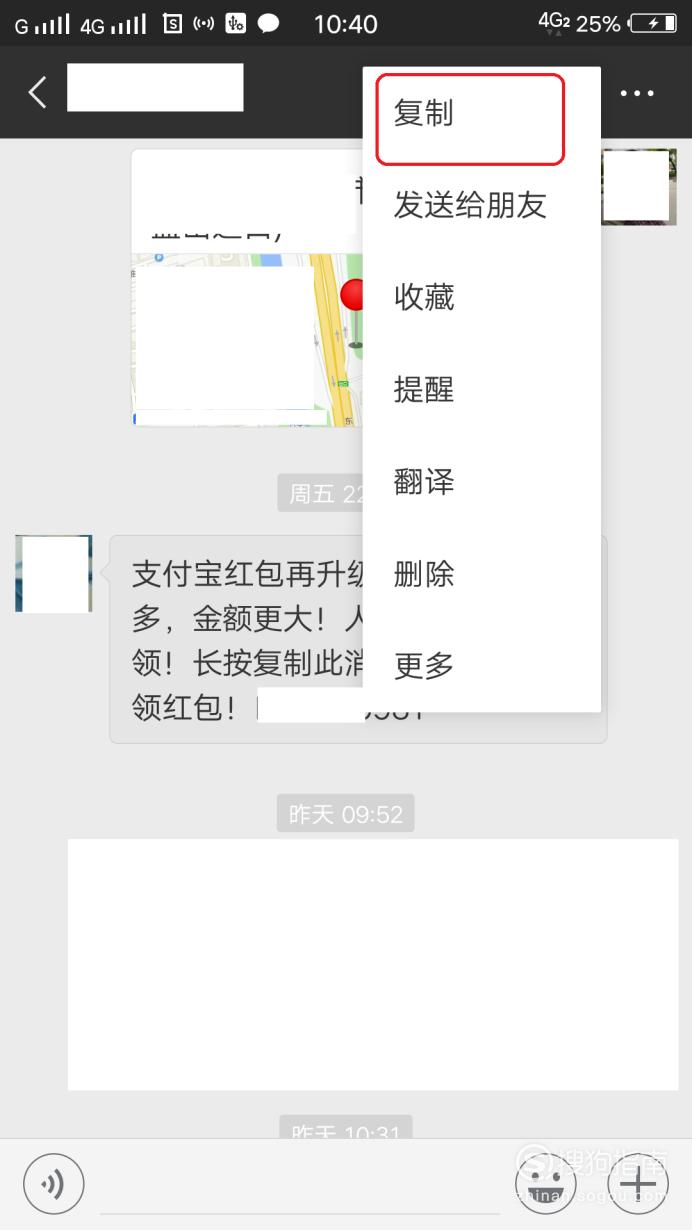Open the plus attachments panel
692x1230 pixels.
tap(637, 1185)
